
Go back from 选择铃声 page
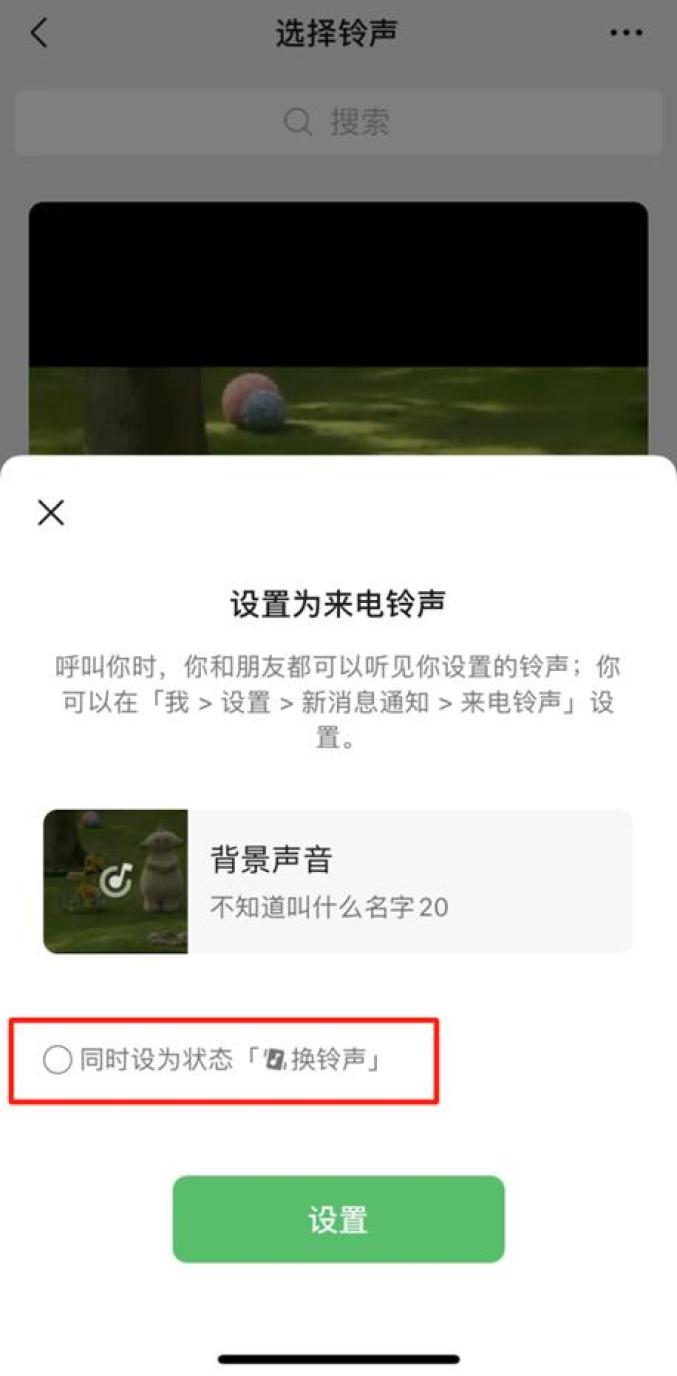[x=39, y=33]
